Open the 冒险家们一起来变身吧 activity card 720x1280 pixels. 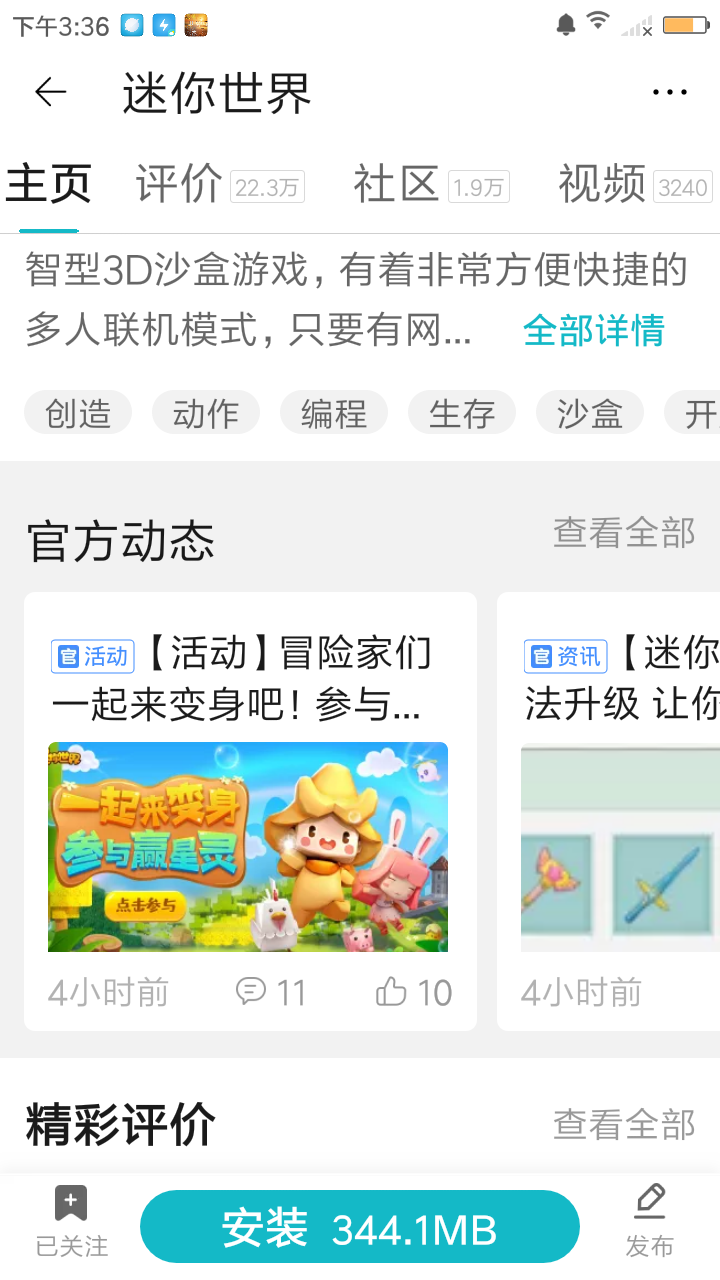(248, 780)
